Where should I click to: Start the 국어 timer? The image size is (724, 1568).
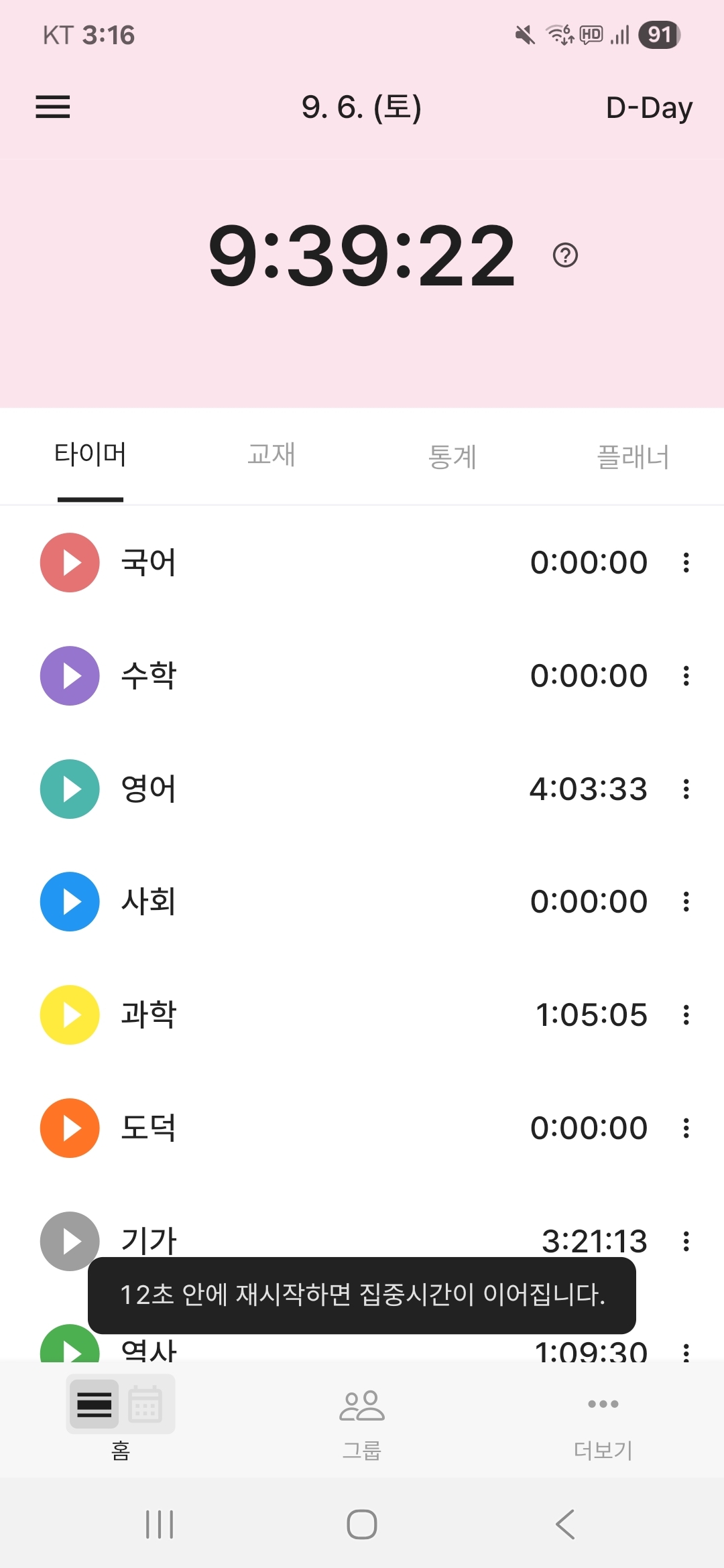(70, 563)
